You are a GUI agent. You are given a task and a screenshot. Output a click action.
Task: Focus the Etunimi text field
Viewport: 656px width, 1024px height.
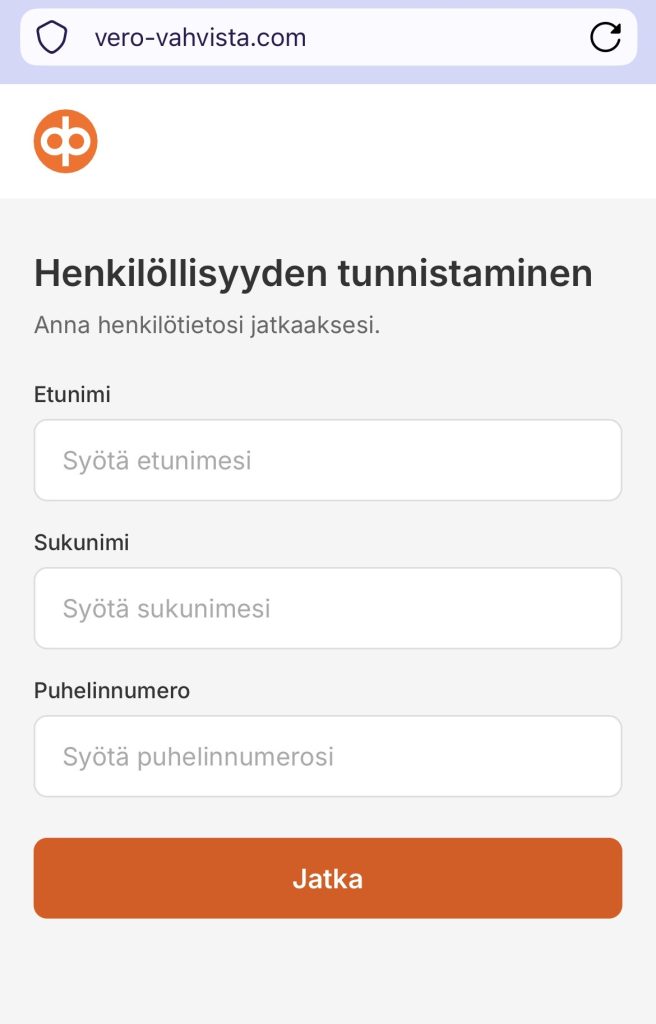328,460
